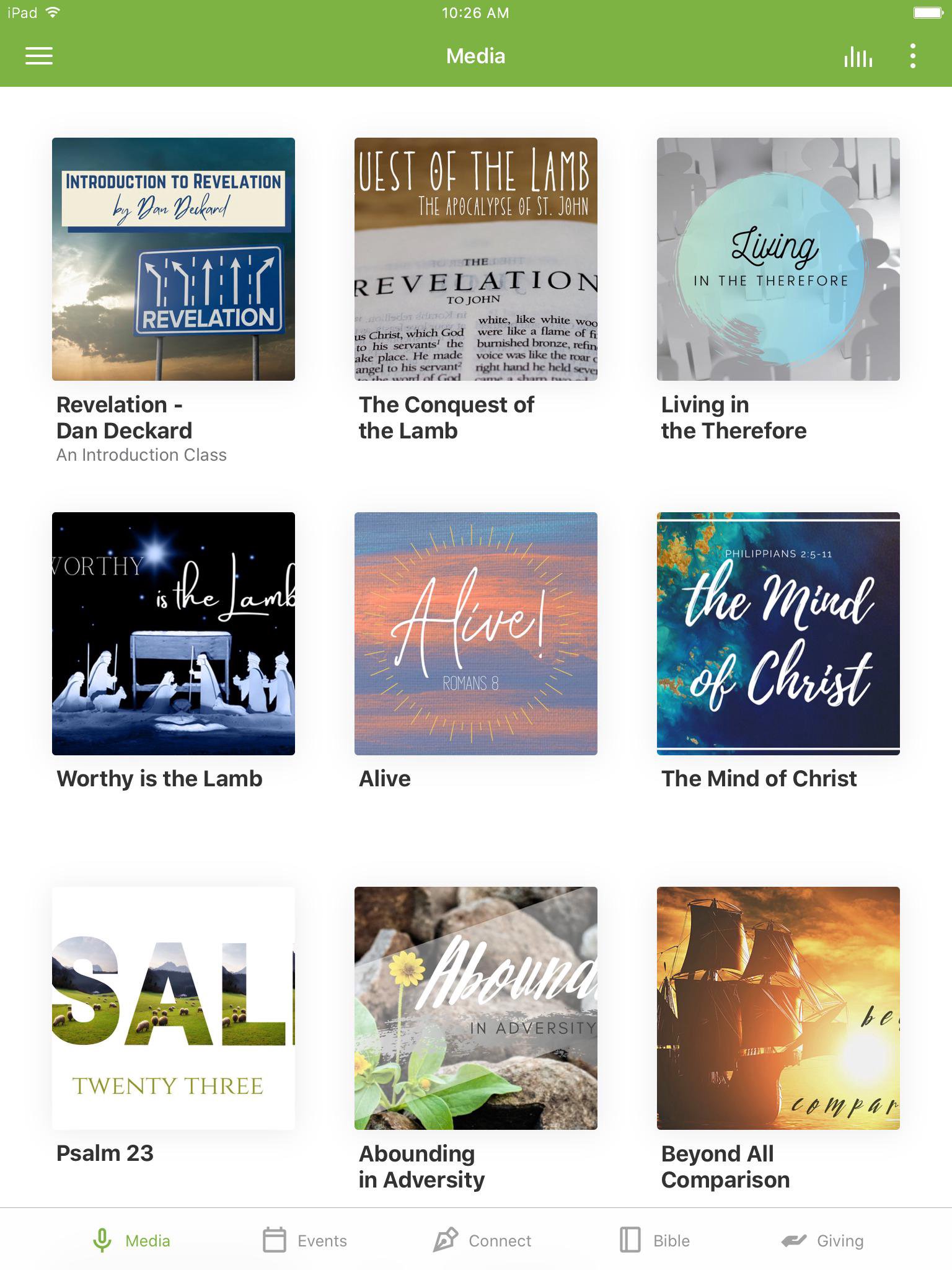Switch to the Bible tab
952x1270 pixels.
point(654,1240)
